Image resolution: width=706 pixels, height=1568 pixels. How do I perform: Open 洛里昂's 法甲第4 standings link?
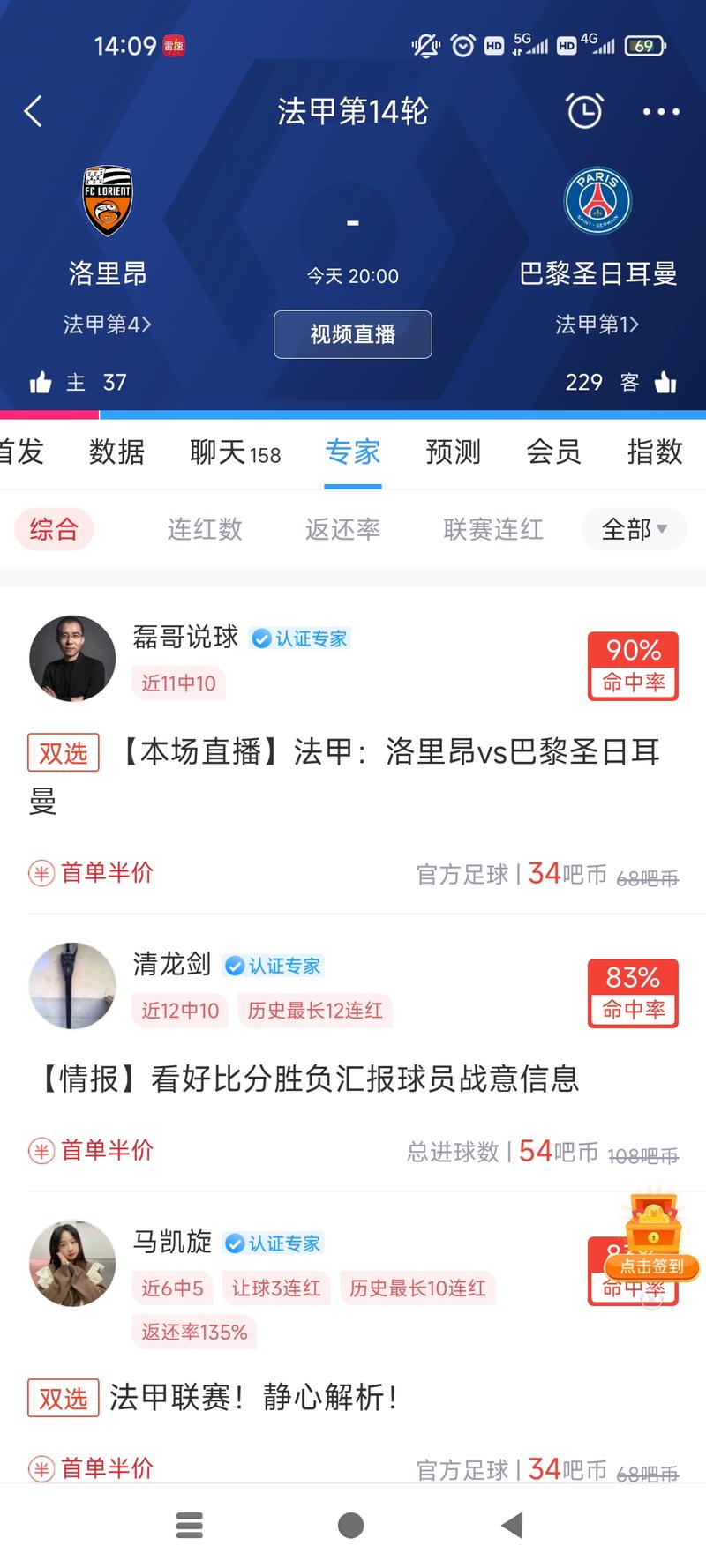[107, 325]
